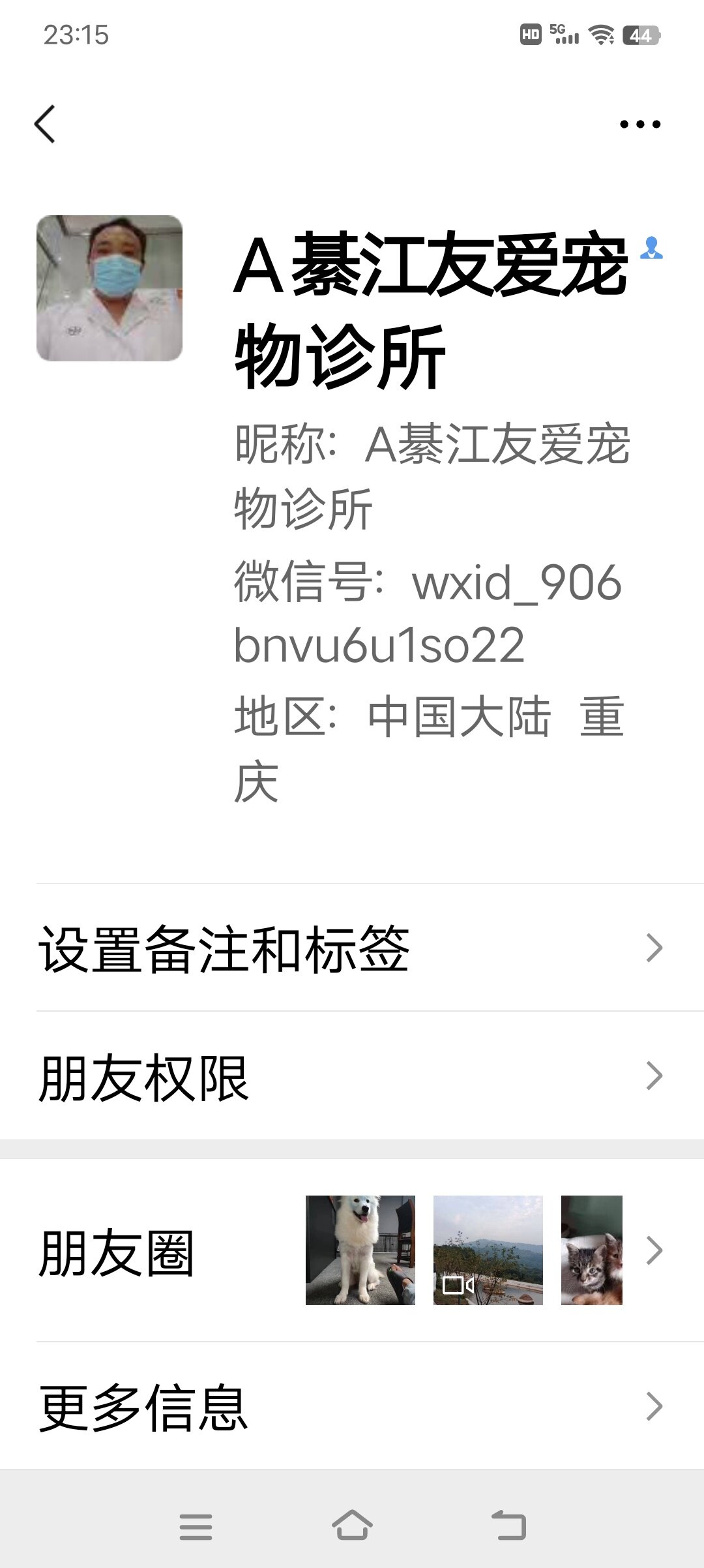Open the three-dot overflow menu
704x1568 pixels.
coord(640,124)
